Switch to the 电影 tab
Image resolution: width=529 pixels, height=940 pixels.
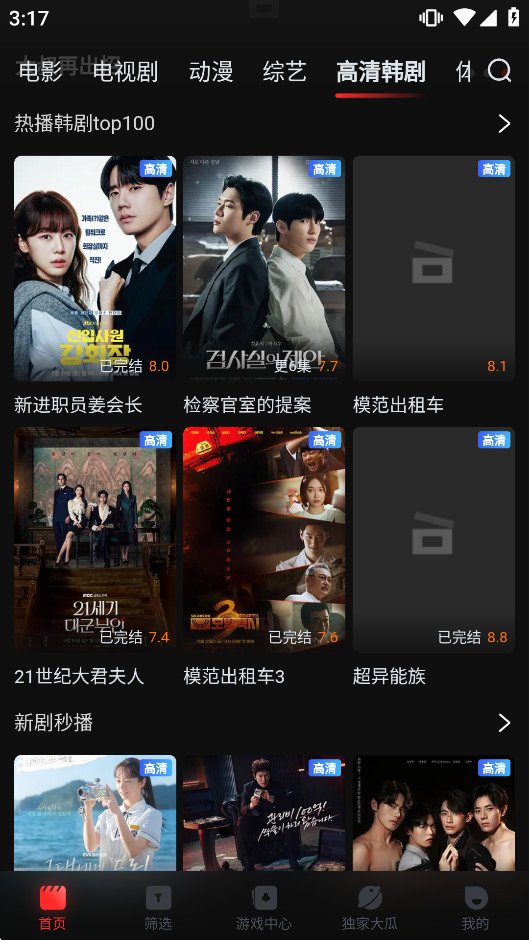tap(40, 71)
